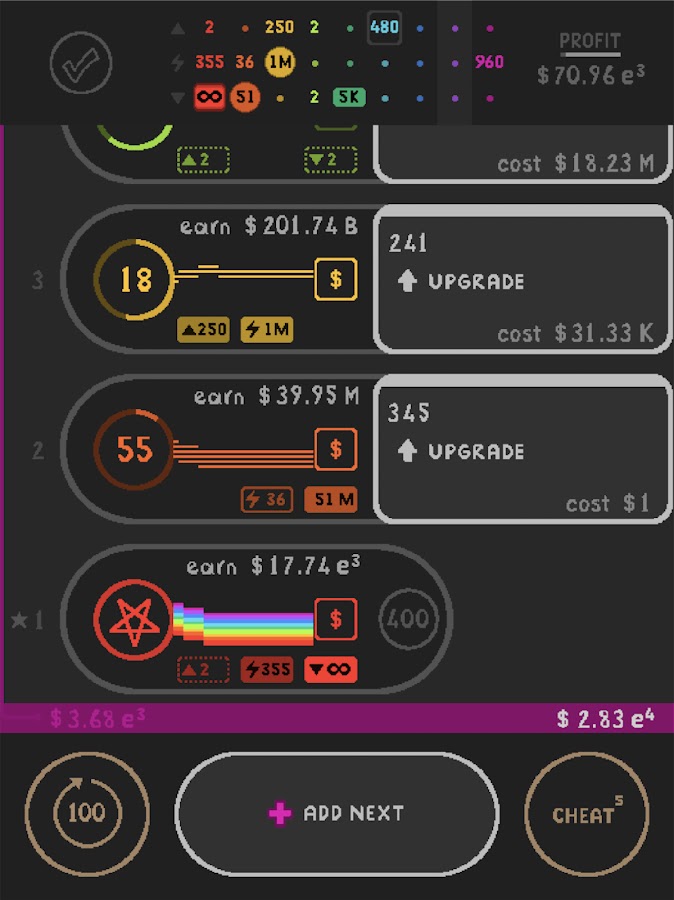Screen dimensions: 674x900
Task: Tap the yellow $ box in row 3
Action: point(336,280)
